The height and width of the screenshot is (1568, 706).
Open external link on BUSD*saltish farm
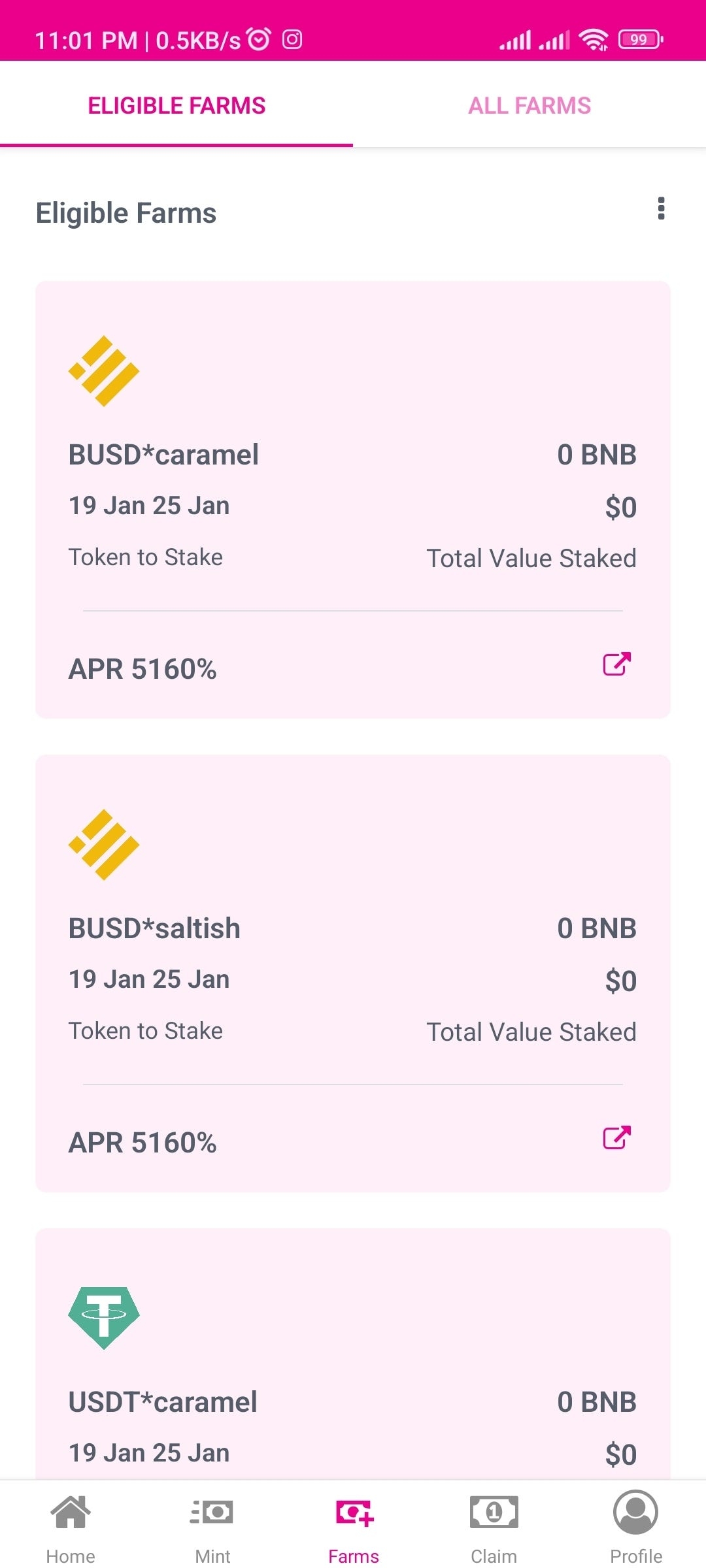point(616,1137)
